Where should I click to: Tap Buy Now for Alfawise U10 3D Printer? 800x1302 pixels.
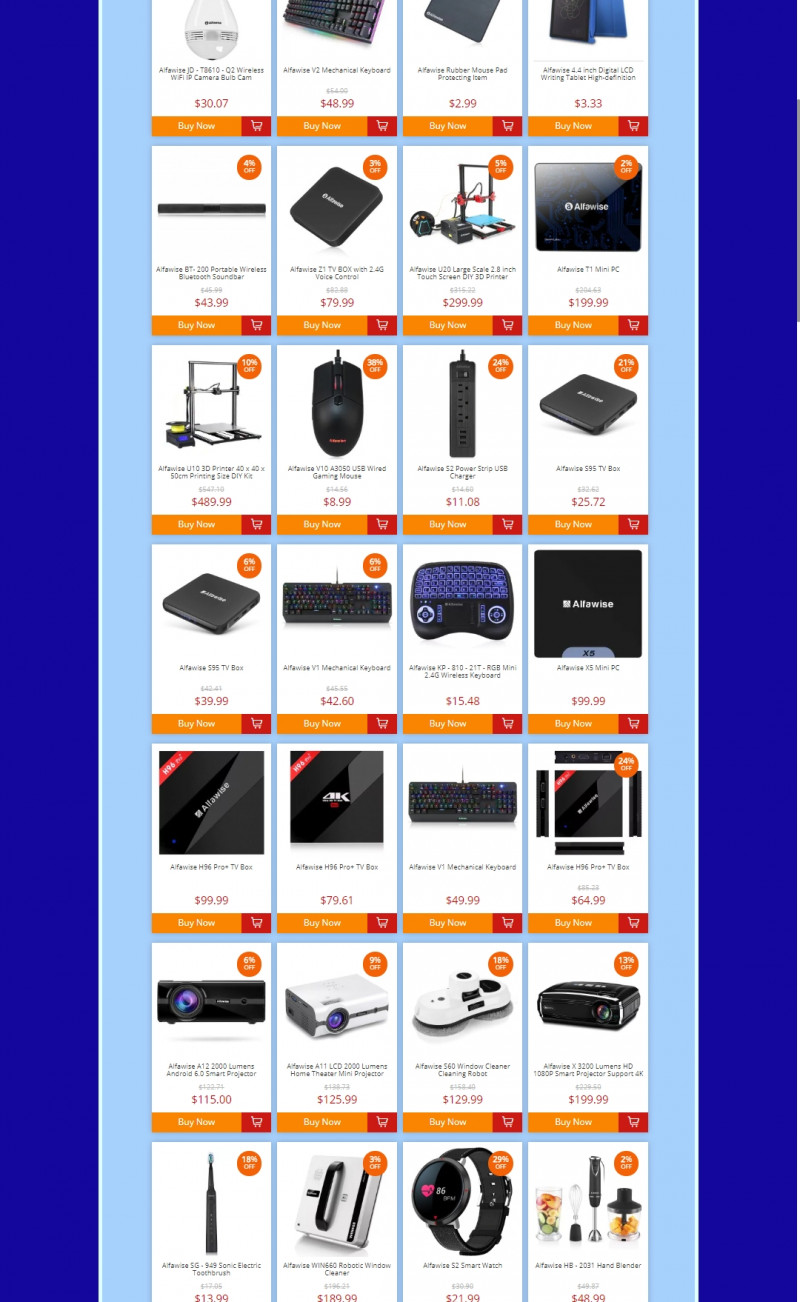[x=197, y=524]
